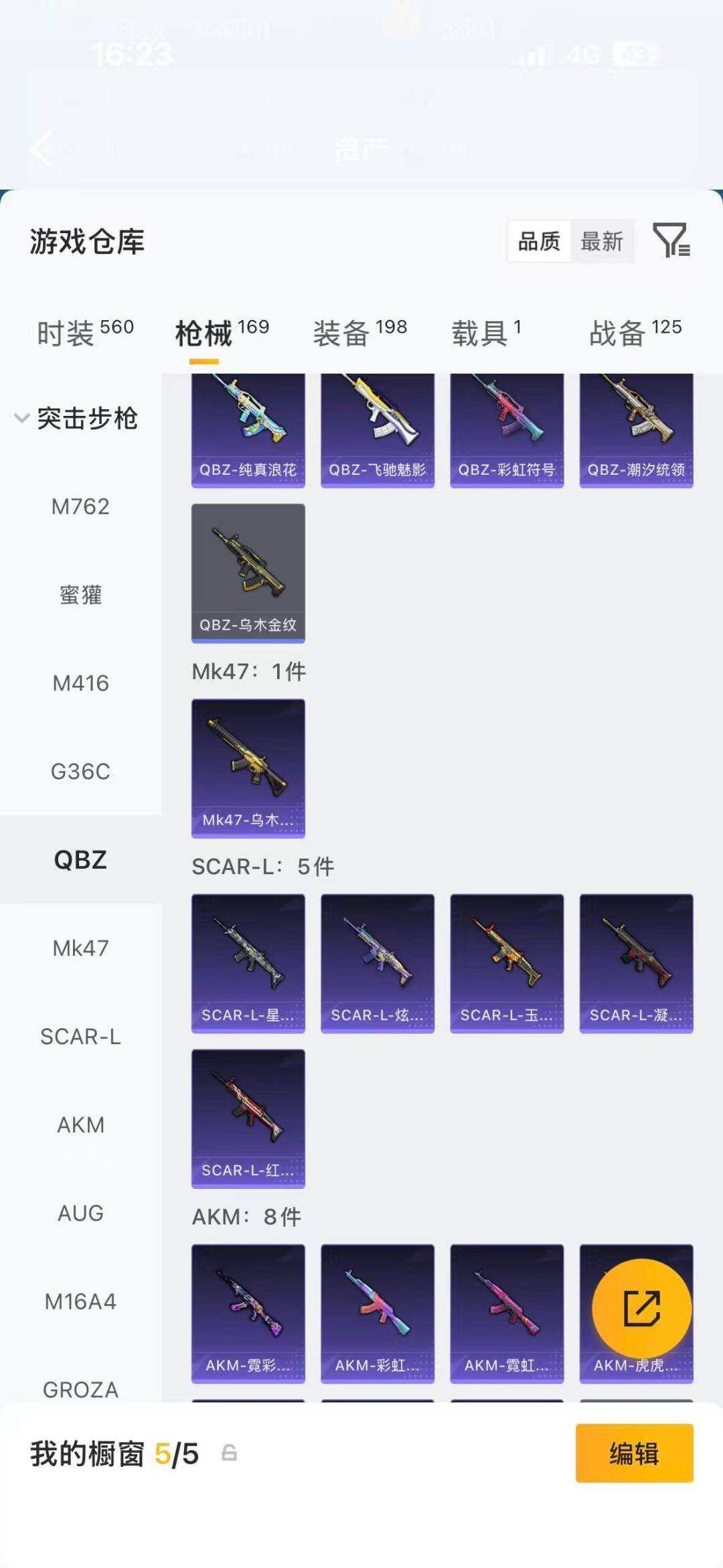Open the AKM-彩虹 skin tile
Image resolution: width=723 pixels, height=1568 pixels.
coord(377,1313)
